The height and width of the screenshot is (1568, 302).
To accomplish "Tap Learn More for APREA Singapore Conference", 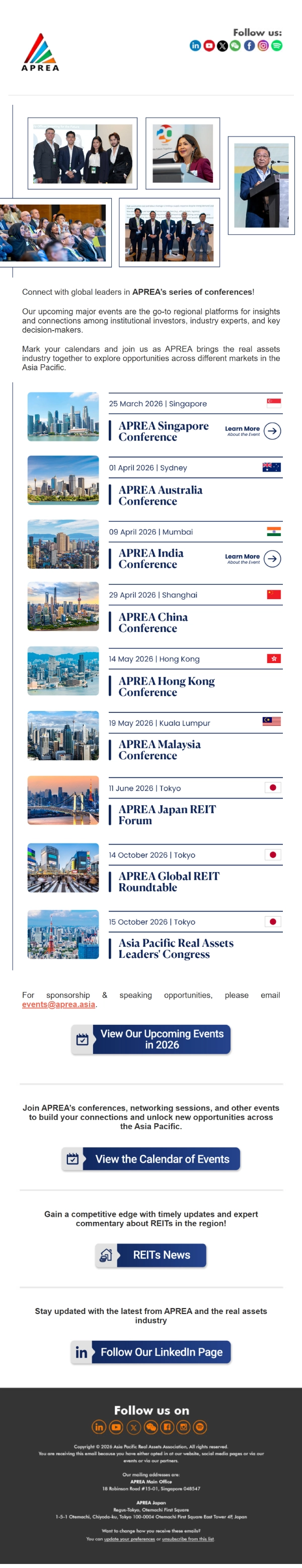I will pos(252,431).
